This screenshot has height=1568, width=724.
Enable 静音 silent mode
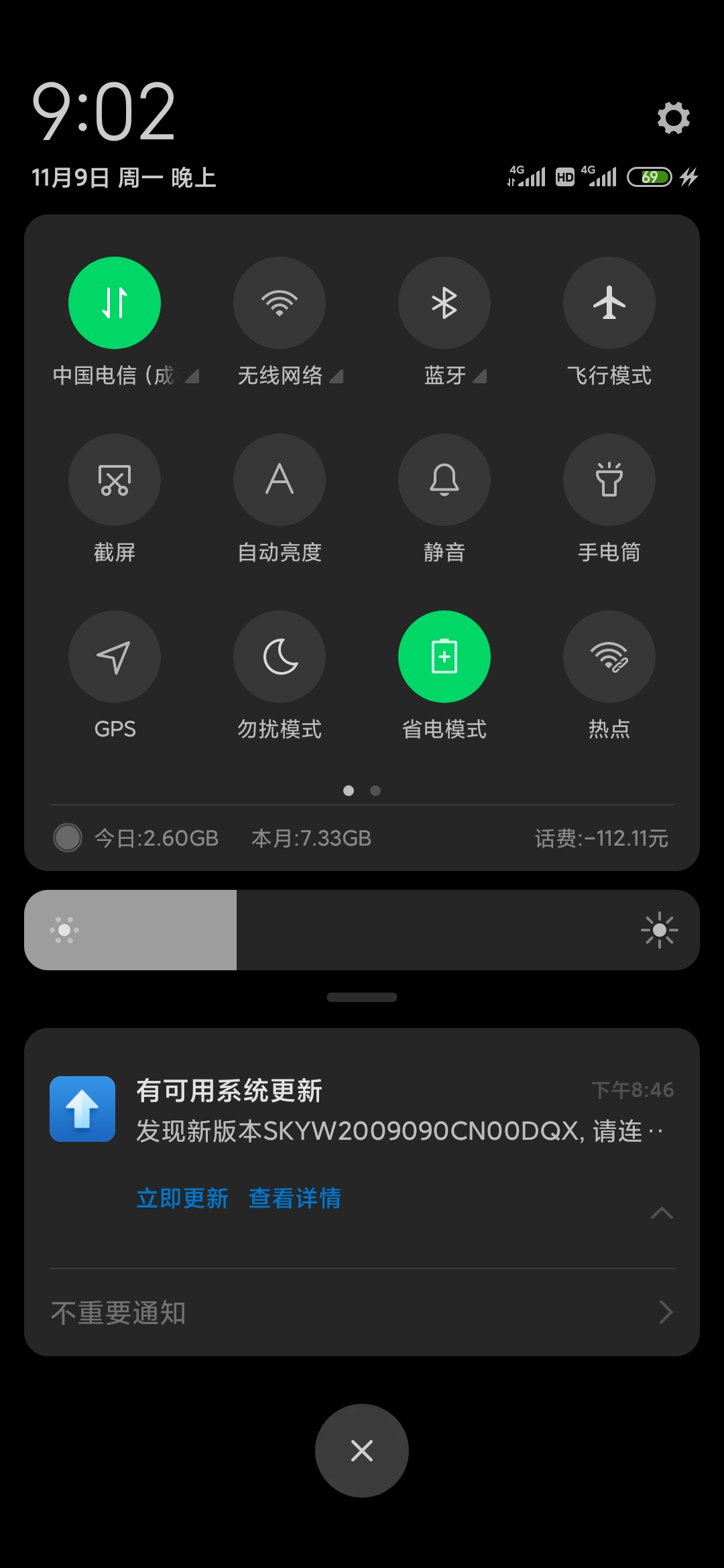tap(444, 480)
